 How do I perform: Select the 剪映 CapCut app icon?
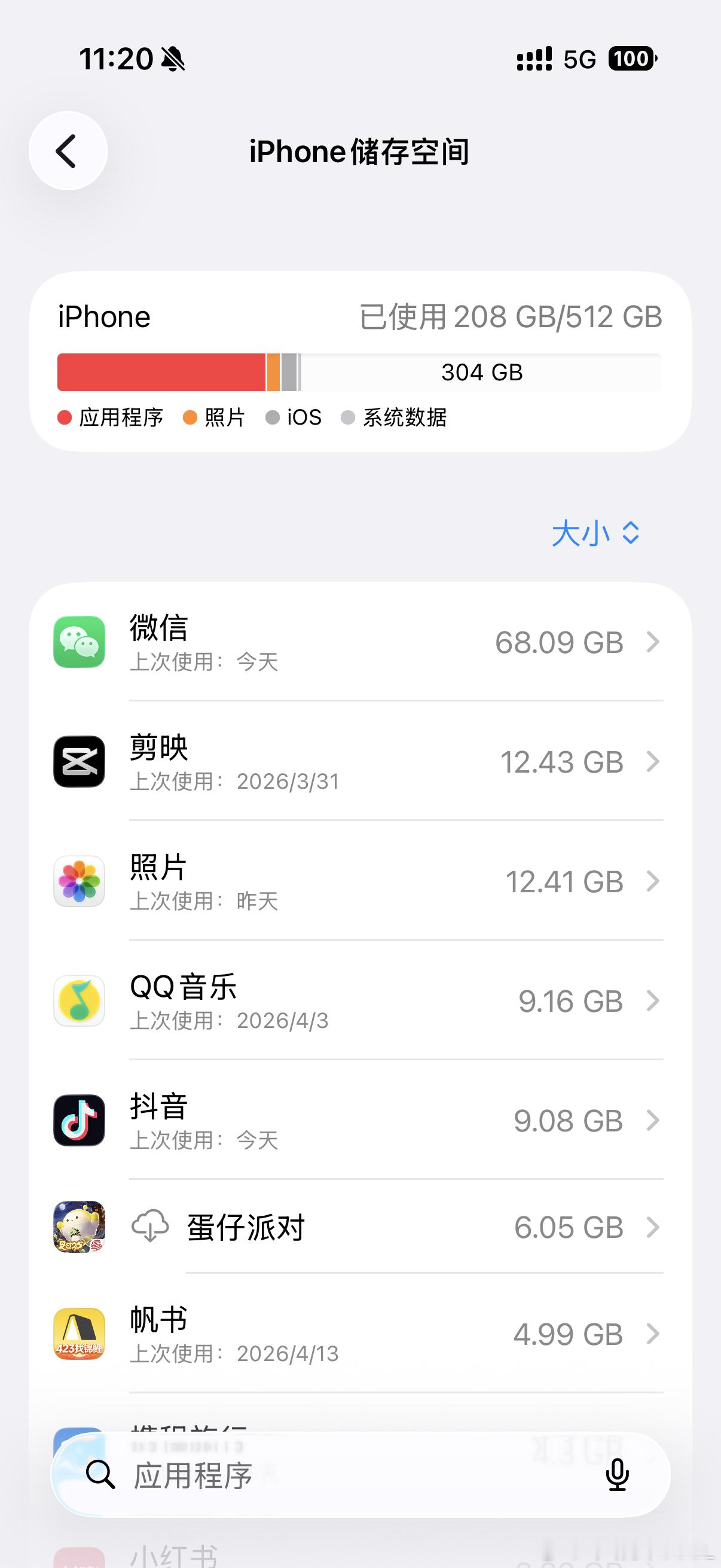80,762
